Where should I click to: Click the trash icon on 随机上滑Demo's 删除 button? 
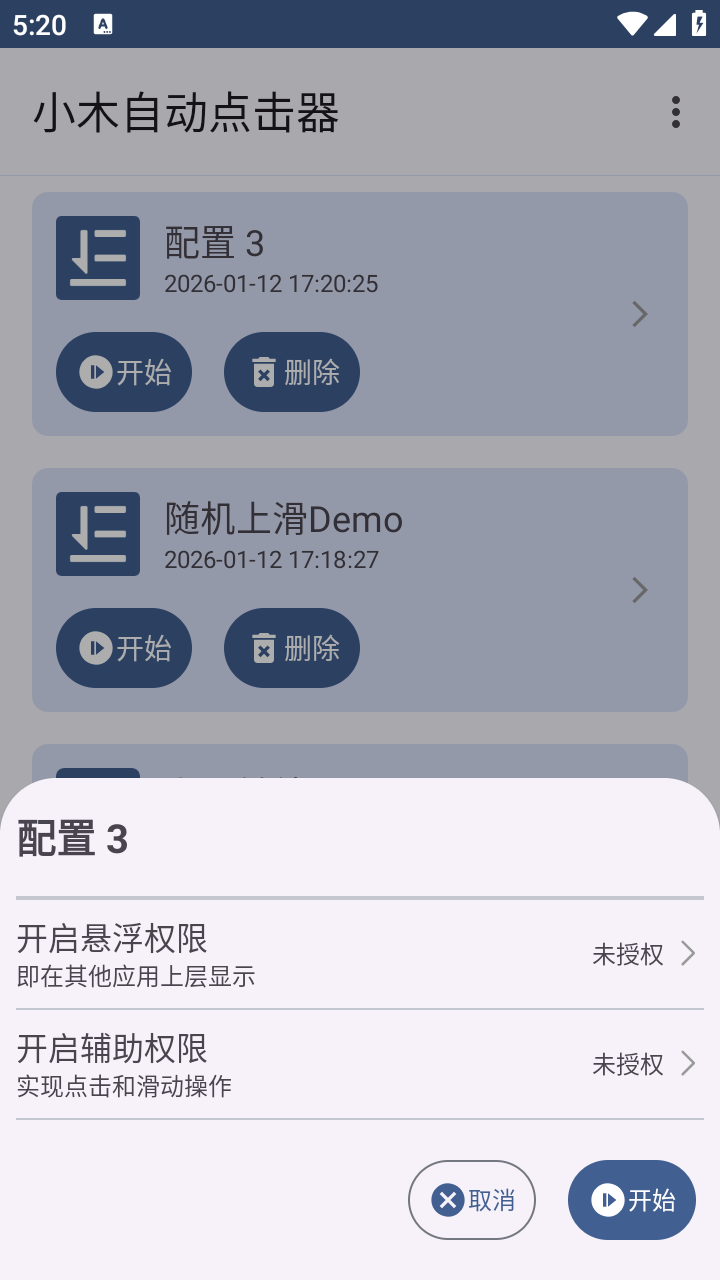pos(265,648)
